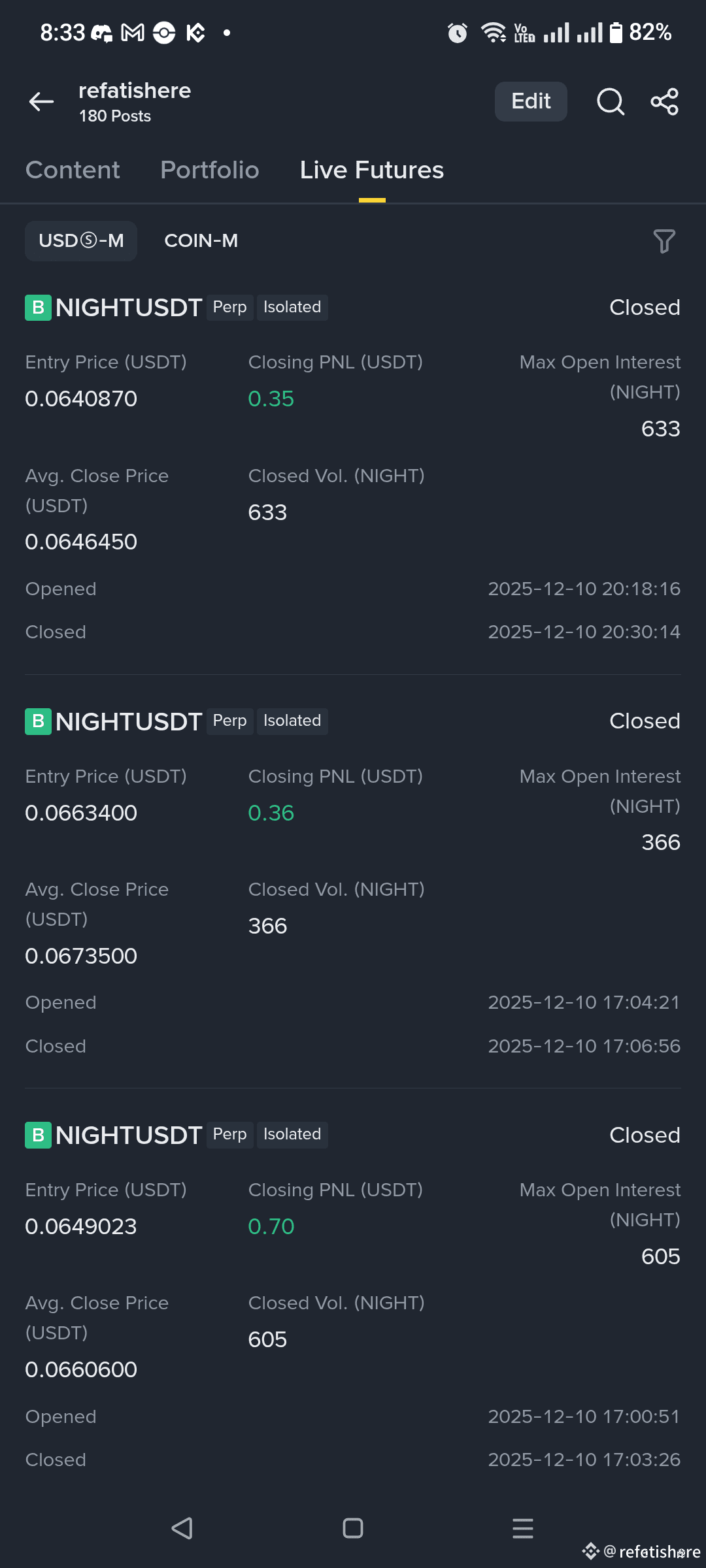Image resolution: width=706 pixels, height=1568 pixels.
Task: Select the USDⓈ-M segment
Action: point(81,241)
